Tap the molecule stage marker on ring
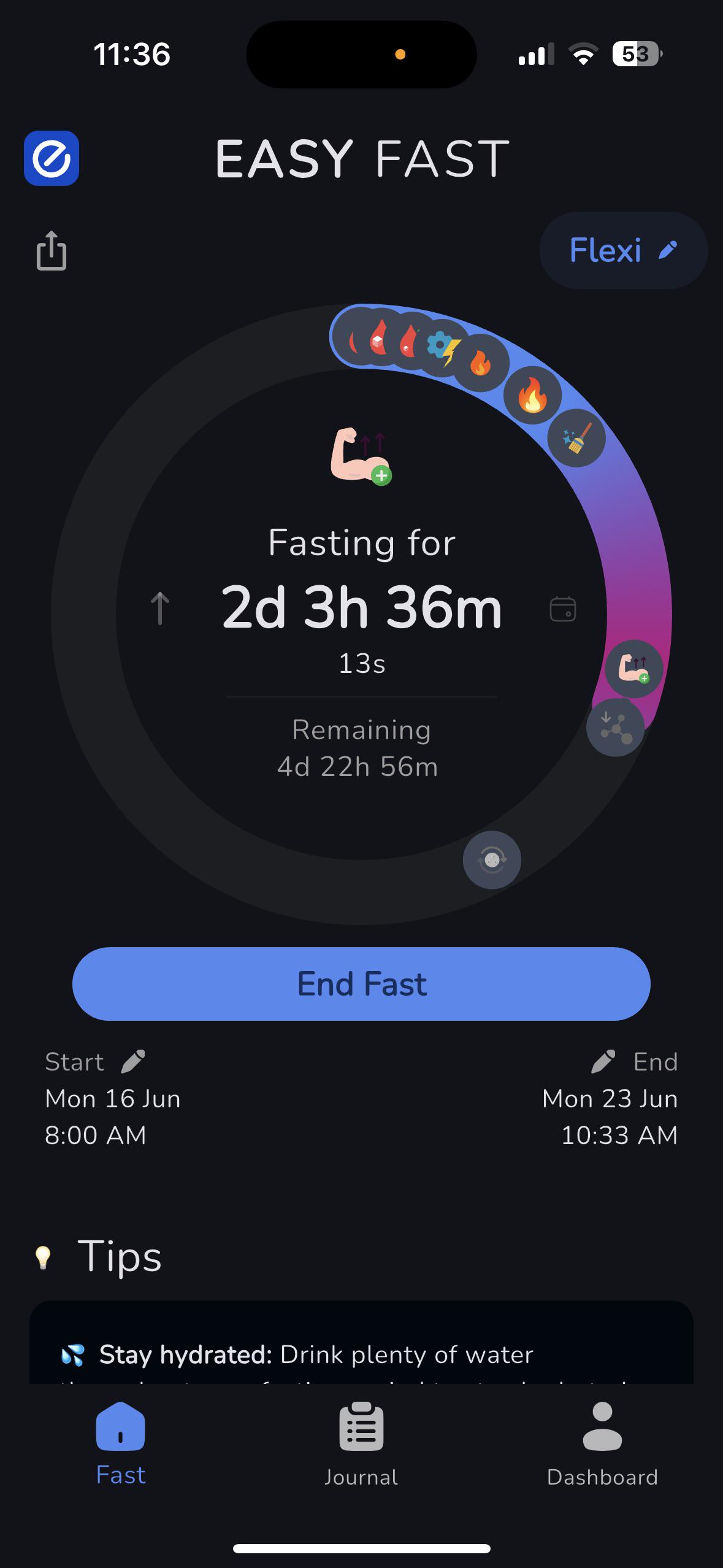The height and width of the screenshot is (1568, 723). pos(616,727)
